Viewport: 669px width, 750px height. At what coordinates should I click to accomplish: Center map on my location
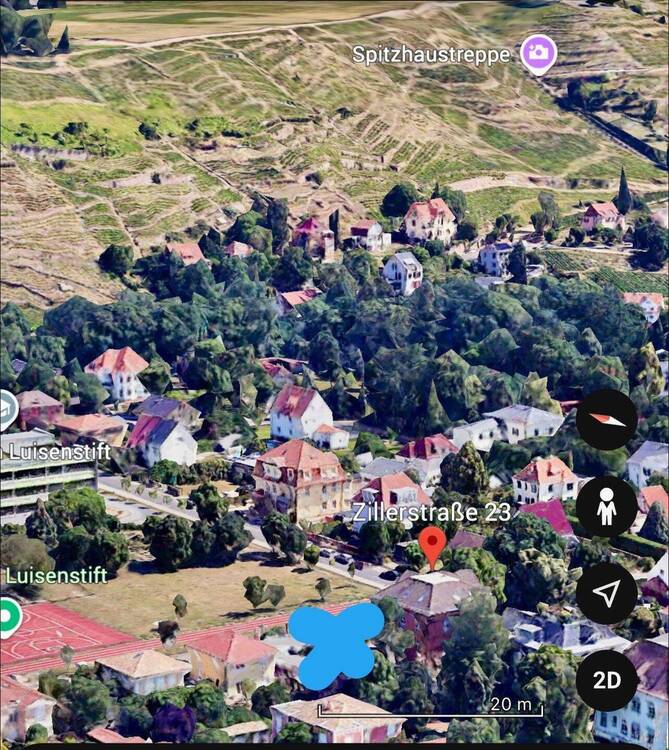coord(606,593)
